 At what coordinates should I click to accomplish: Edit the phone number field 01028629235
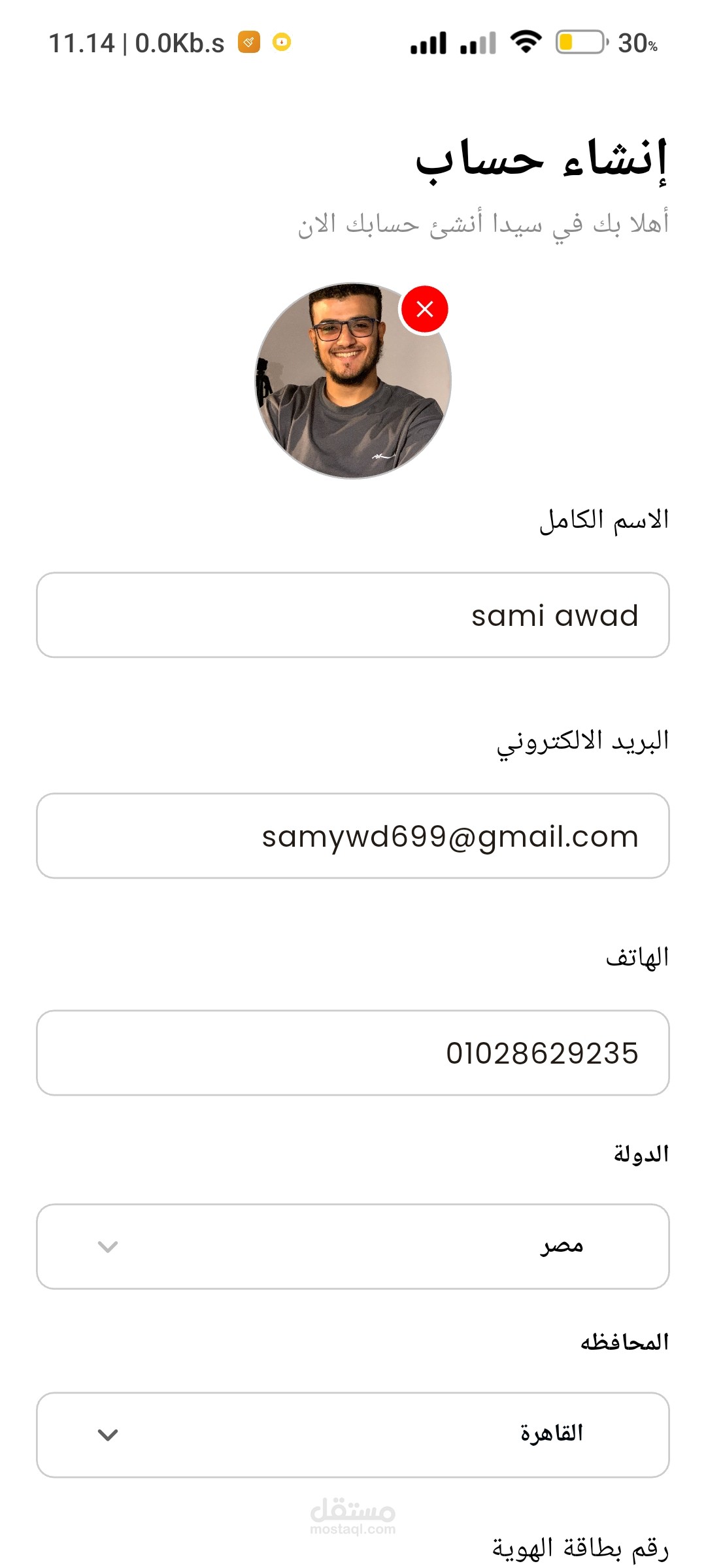tap(353, 1053)
